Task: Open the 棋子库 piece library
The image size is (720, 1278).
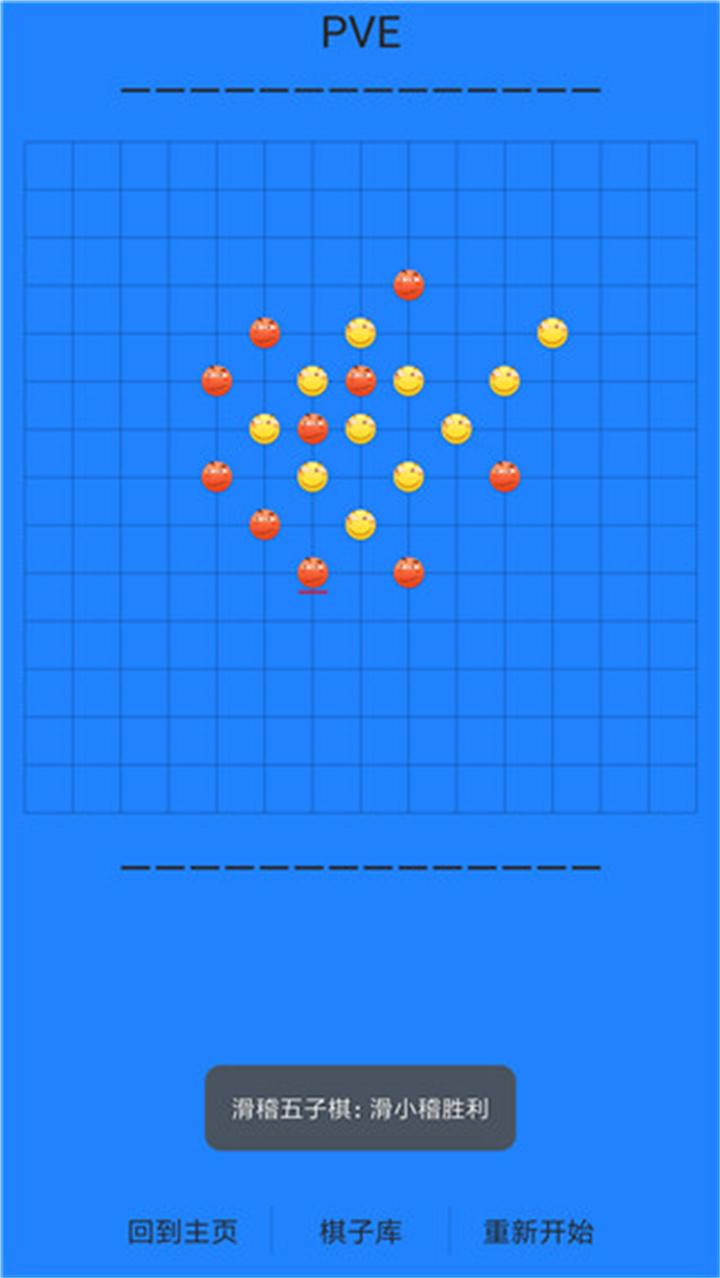Action: pyautogui.click(x=360, y=1233)
